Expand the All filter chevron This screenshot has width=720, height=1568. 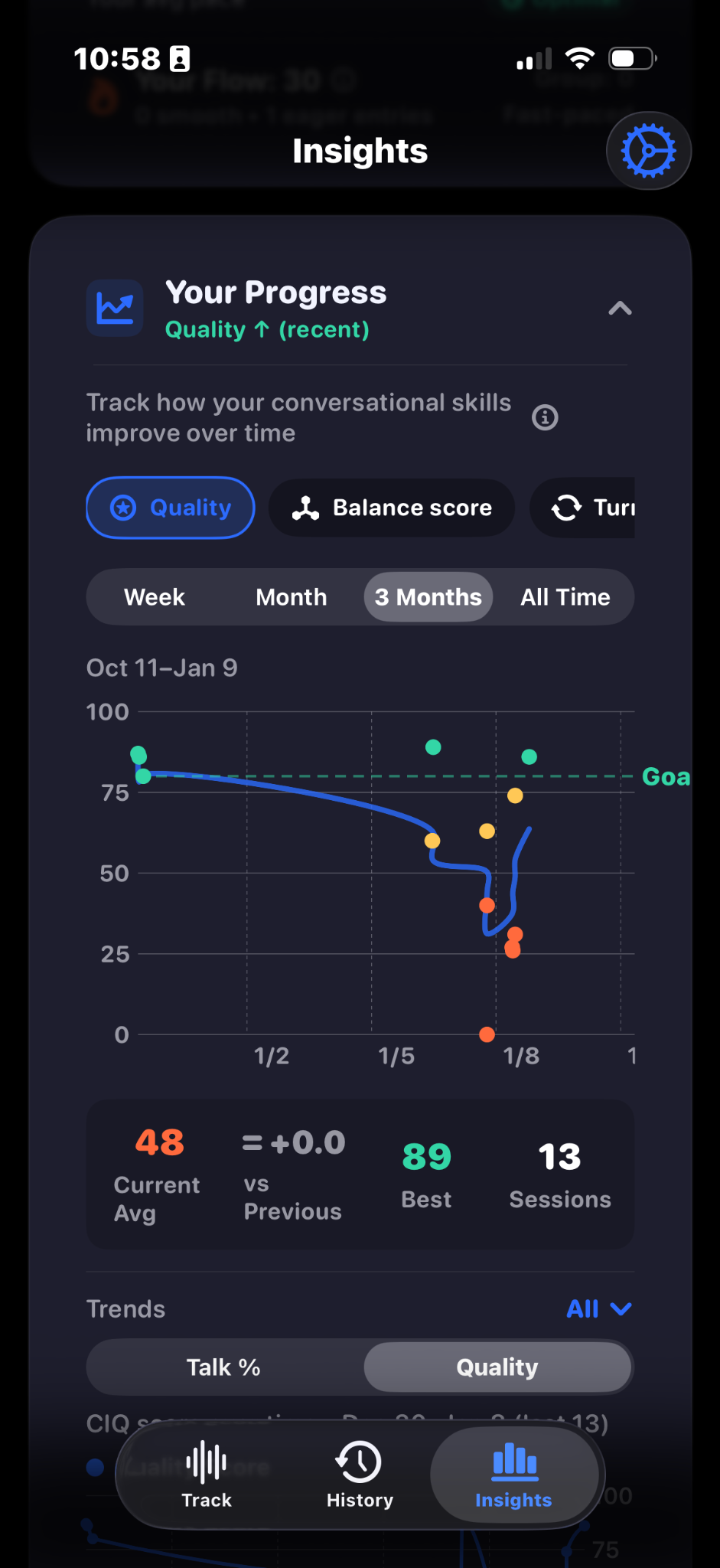pos(620,1308)
